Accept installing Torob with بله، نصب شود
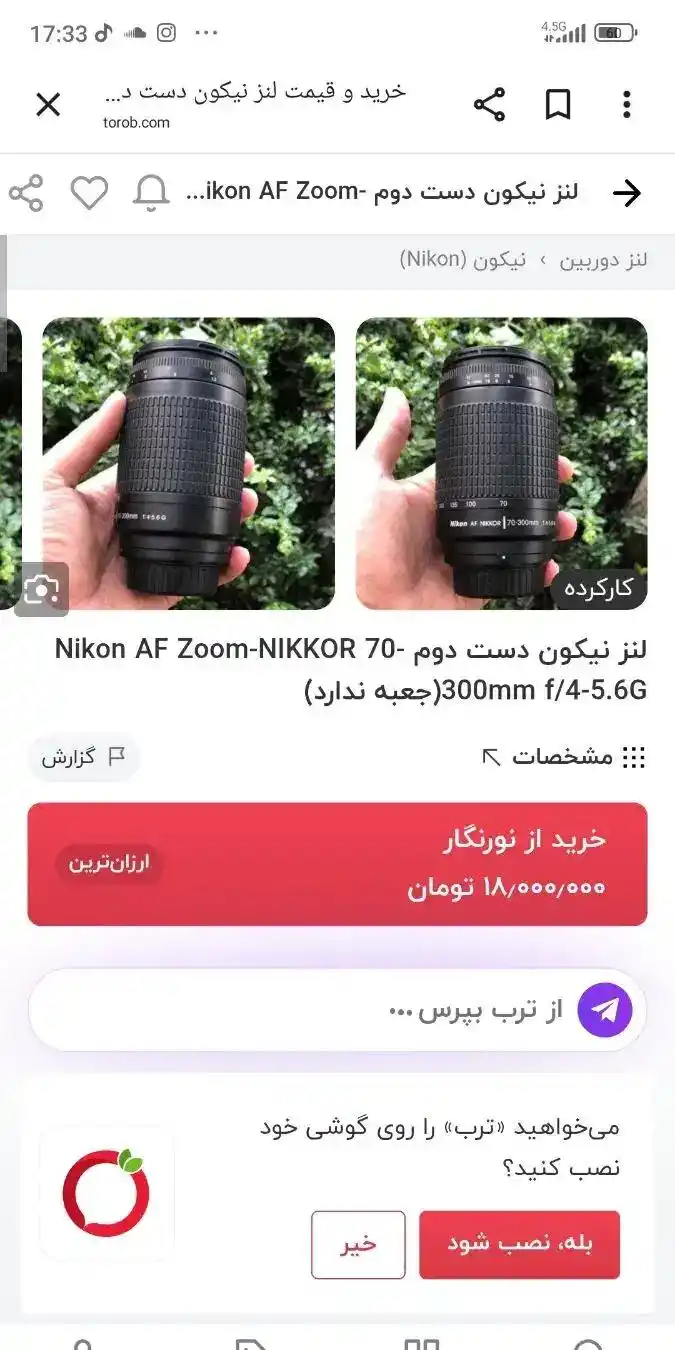 (x=519, y=1244)
